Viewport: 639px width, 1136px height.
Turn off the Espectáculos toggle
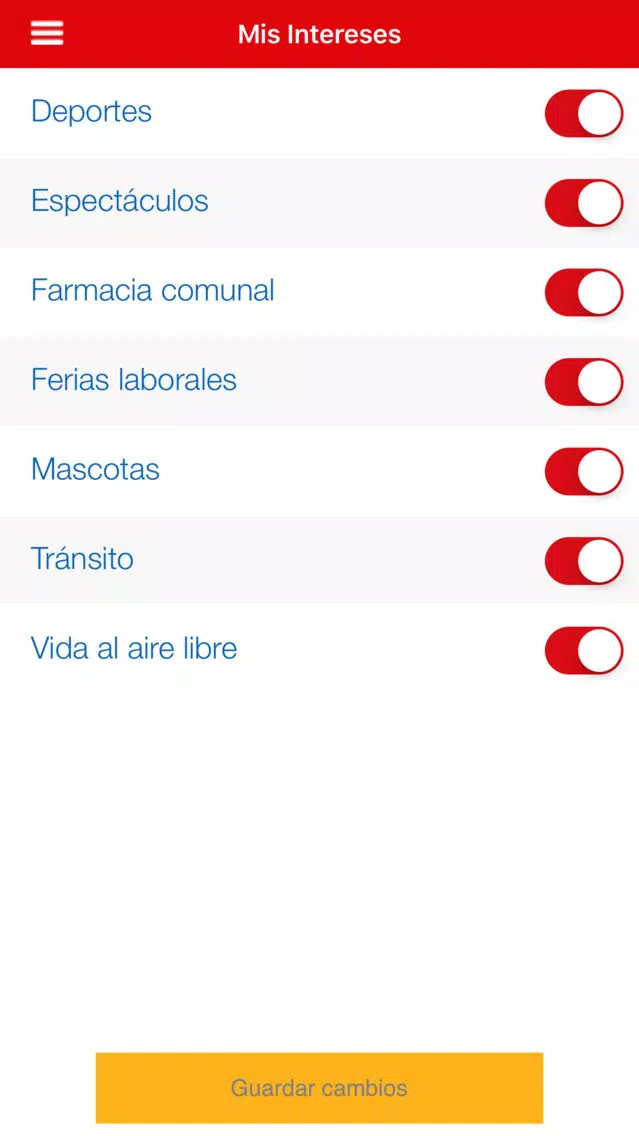point(584,203)
